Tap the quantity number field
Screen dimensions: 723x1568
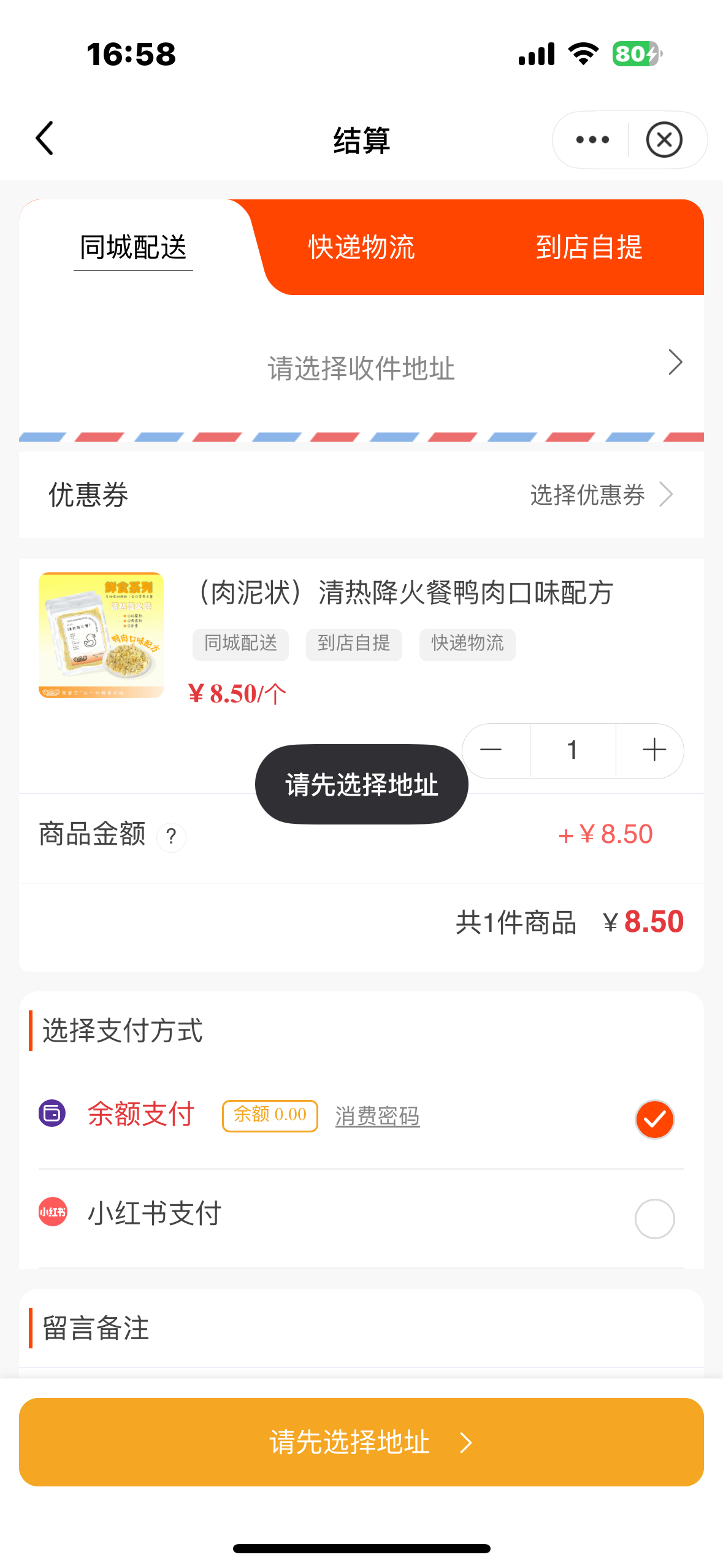(572, 750)
